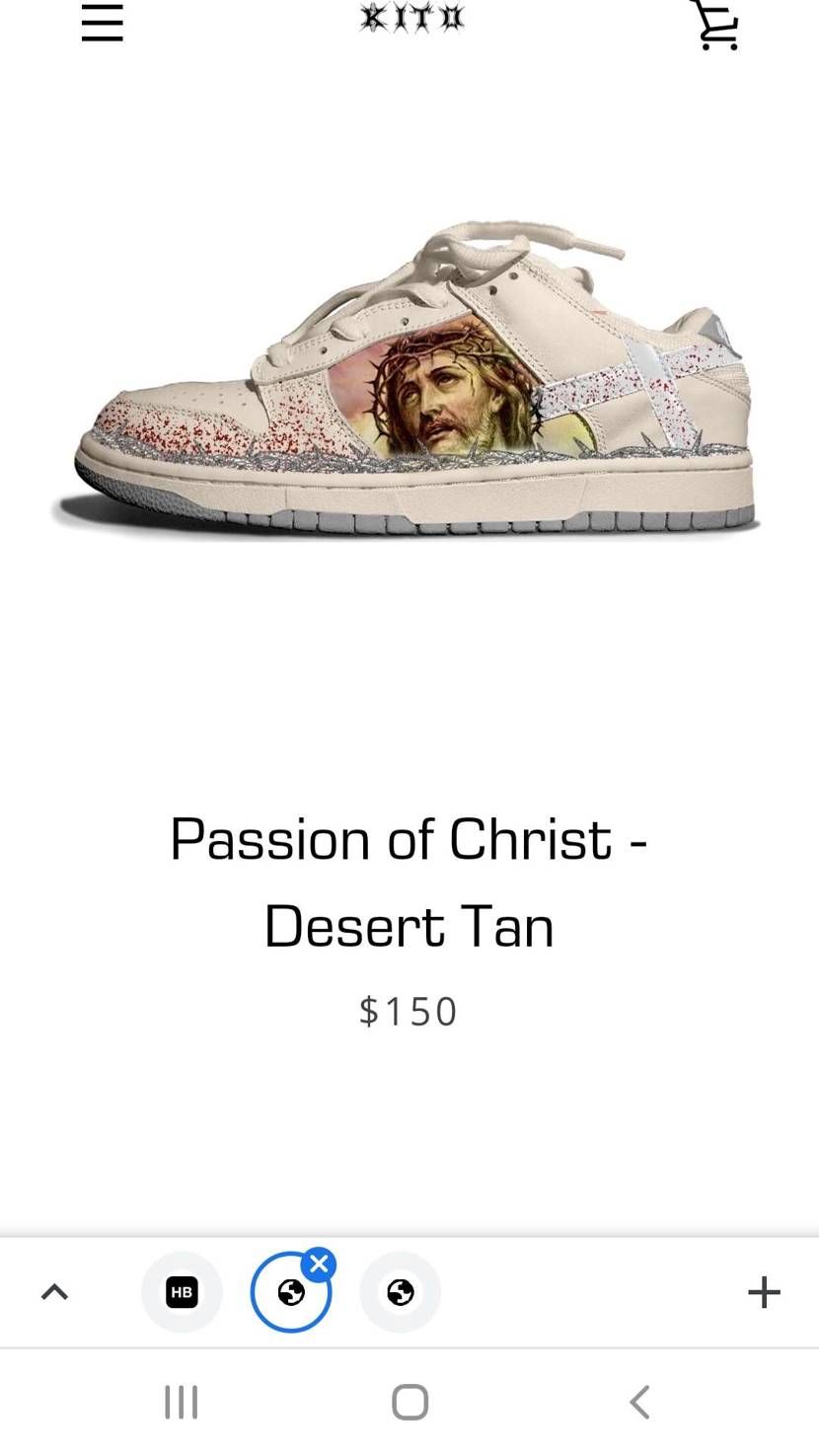Go to the KITO home logo
The width and height of the screenshot is (819, 1456).
point(411,19)
